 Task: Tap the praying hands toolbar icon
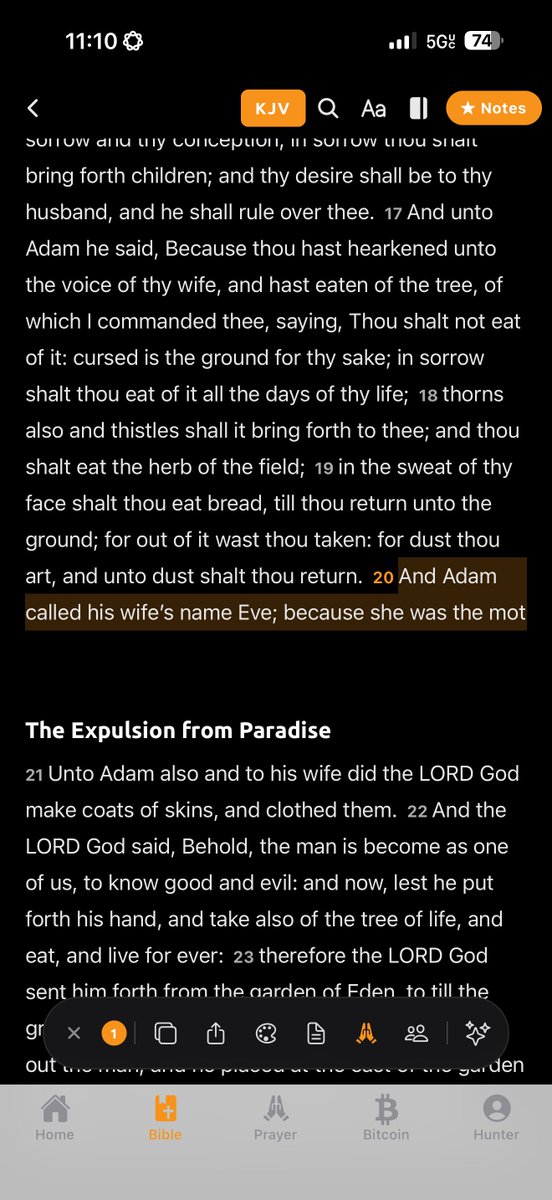366,1034
